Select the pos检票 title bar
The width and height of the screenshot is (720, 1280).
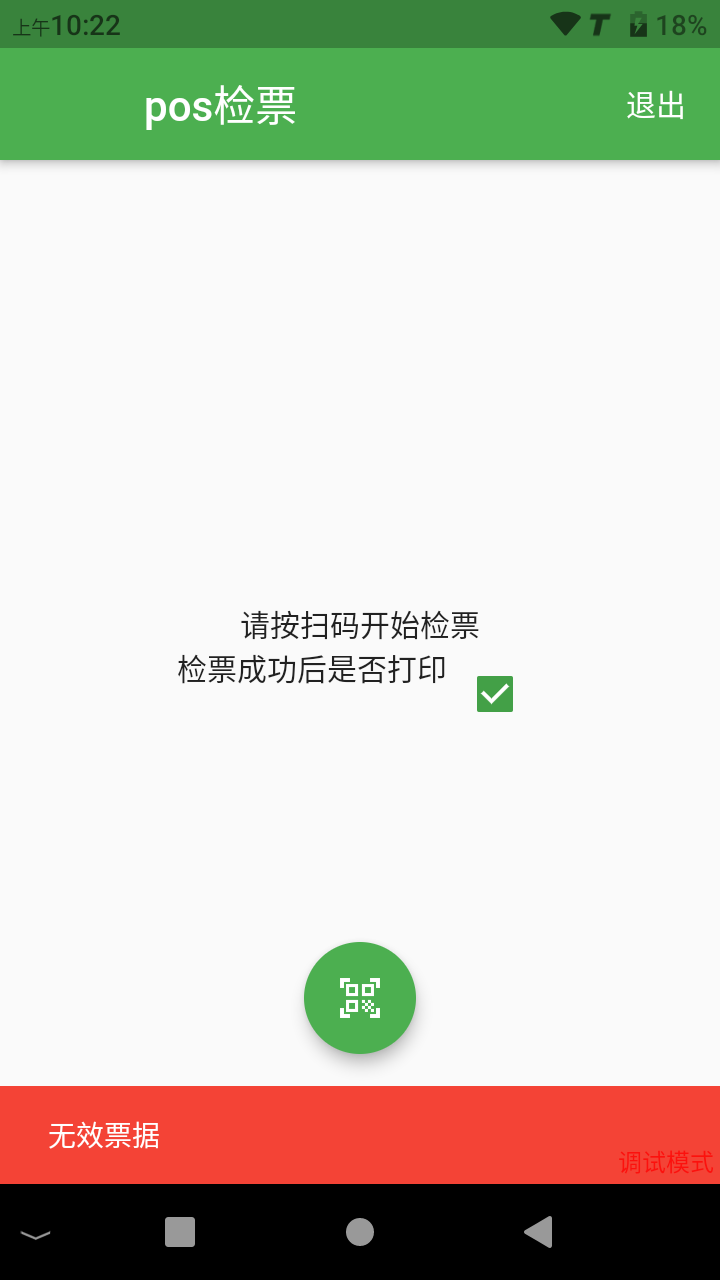pyautogui.click(x=222, y=105)
